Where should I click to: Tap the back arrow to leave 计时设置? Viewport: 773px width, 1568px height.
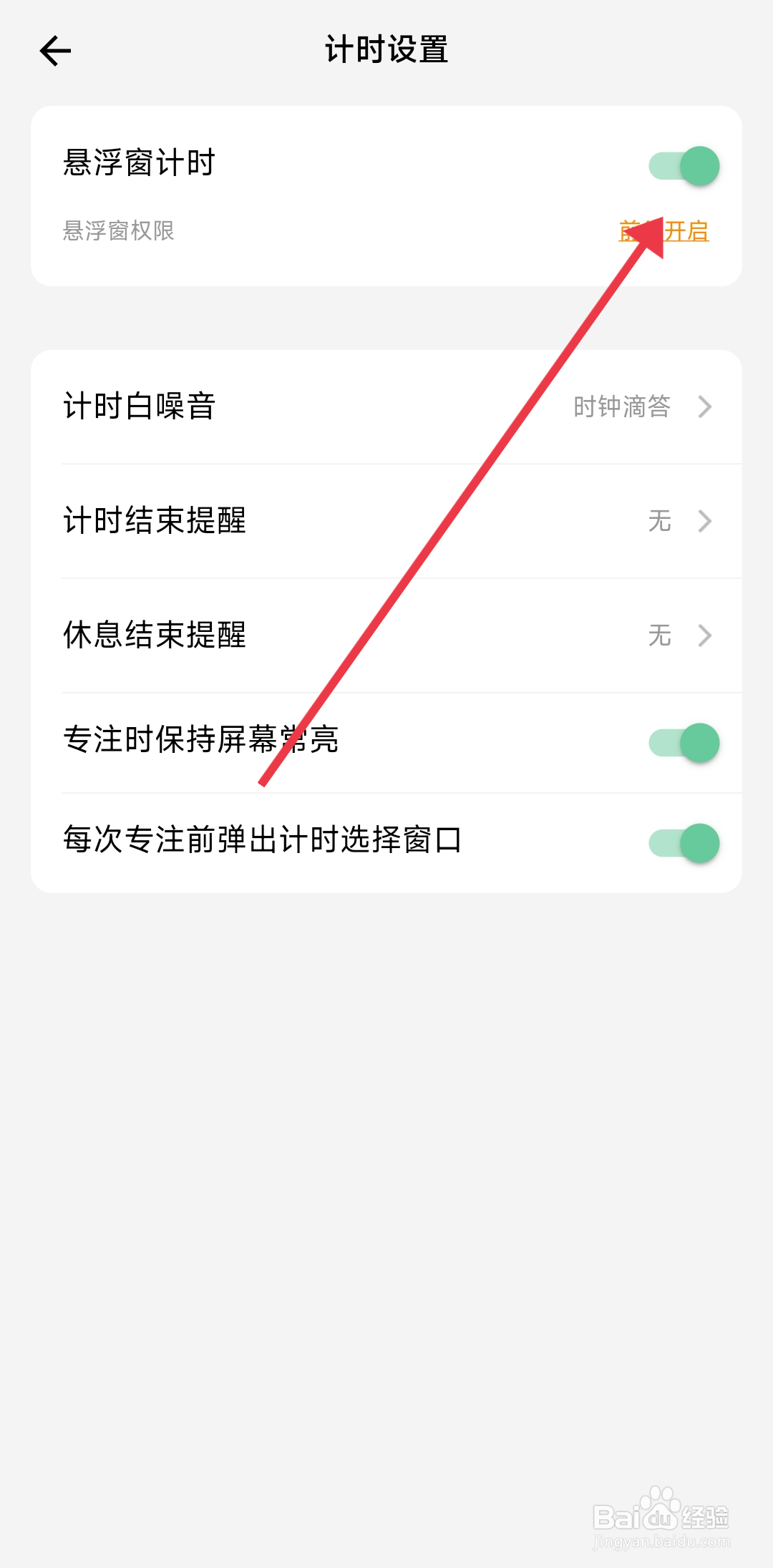54,50
